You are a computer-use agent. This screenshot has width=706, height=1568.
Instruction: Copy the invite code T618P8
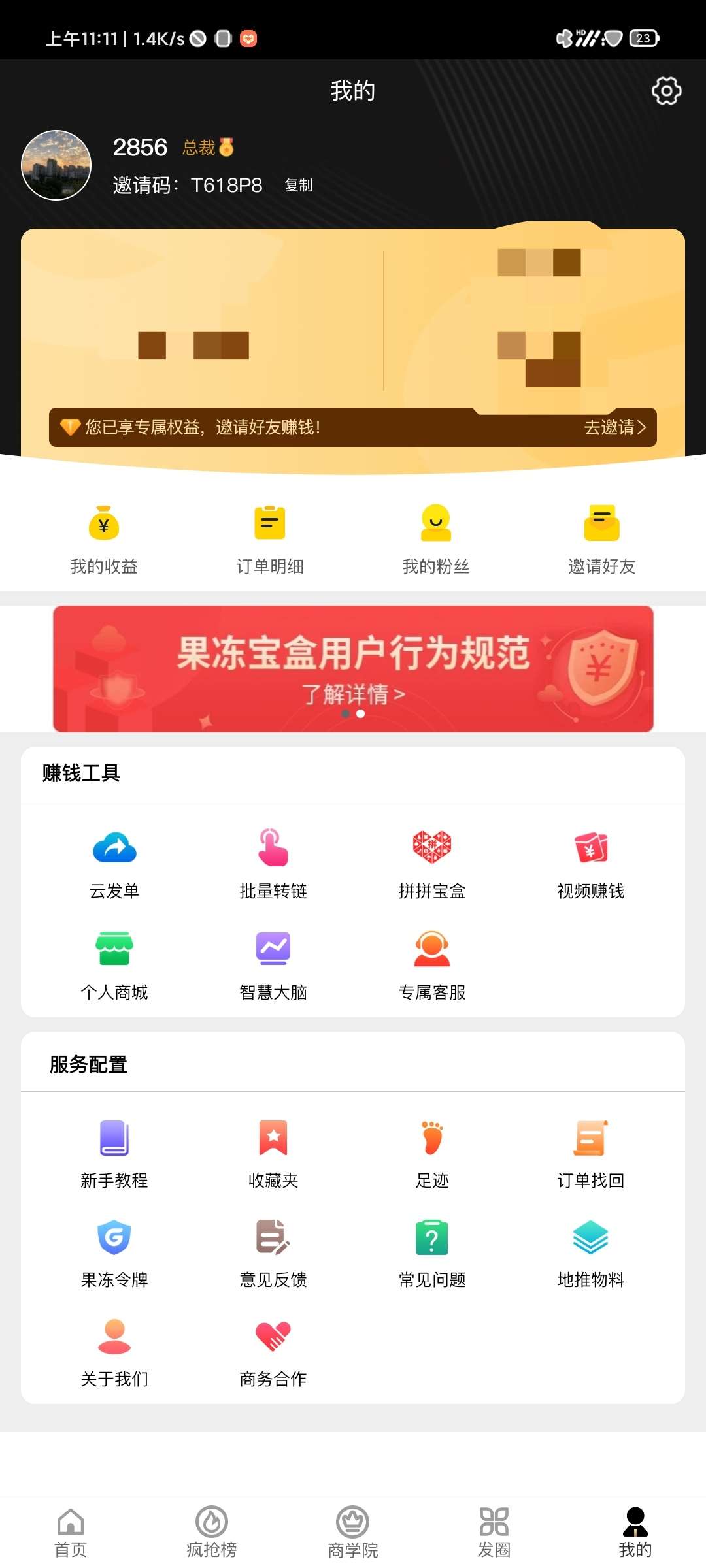point(299,186)
